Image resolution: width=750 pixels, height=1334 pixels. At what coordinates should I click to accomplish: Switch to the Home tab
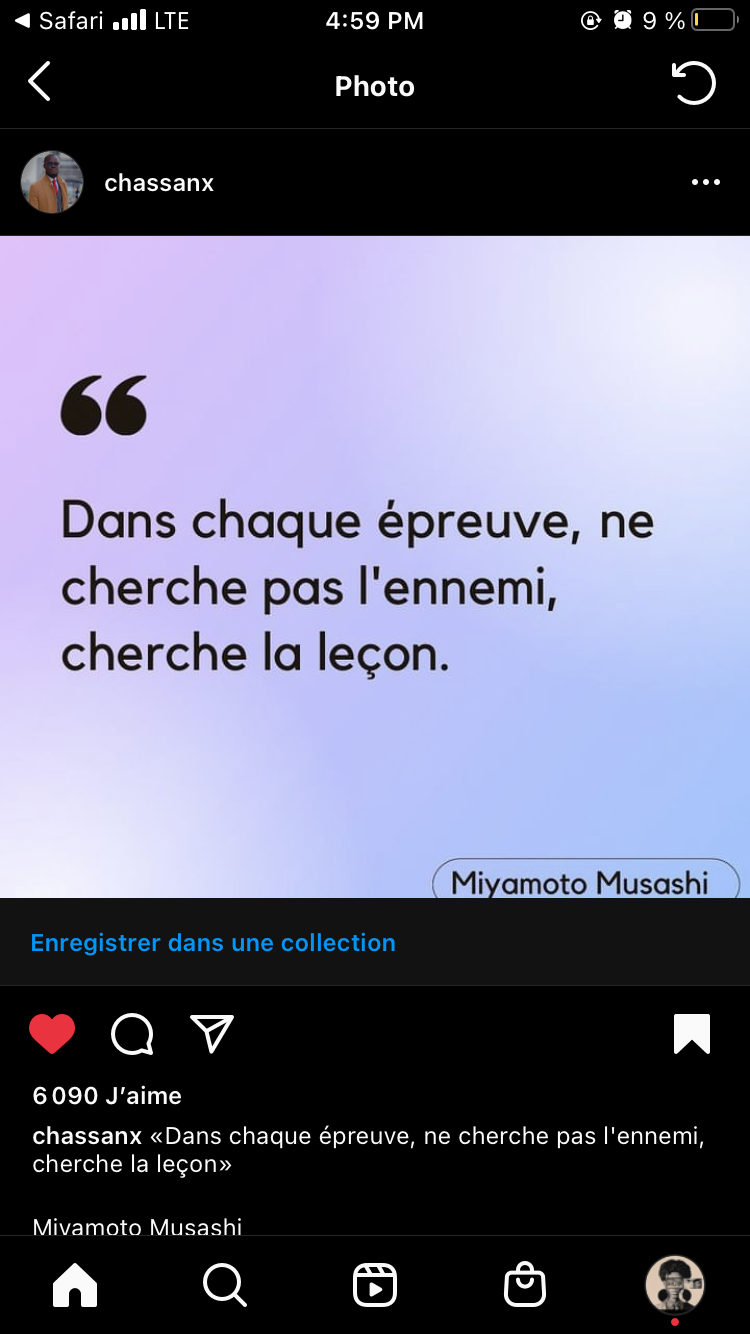[75, 1285]
